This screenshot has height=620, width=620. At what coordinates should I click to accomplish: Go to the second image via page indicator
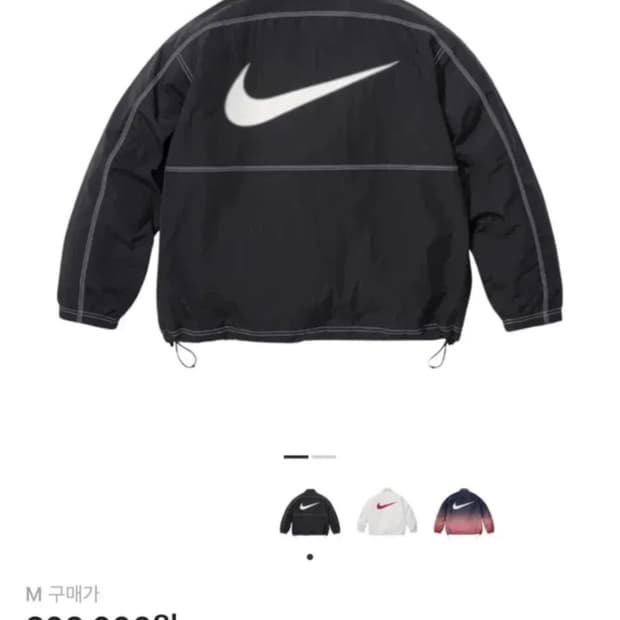click(x=324, y=457)
